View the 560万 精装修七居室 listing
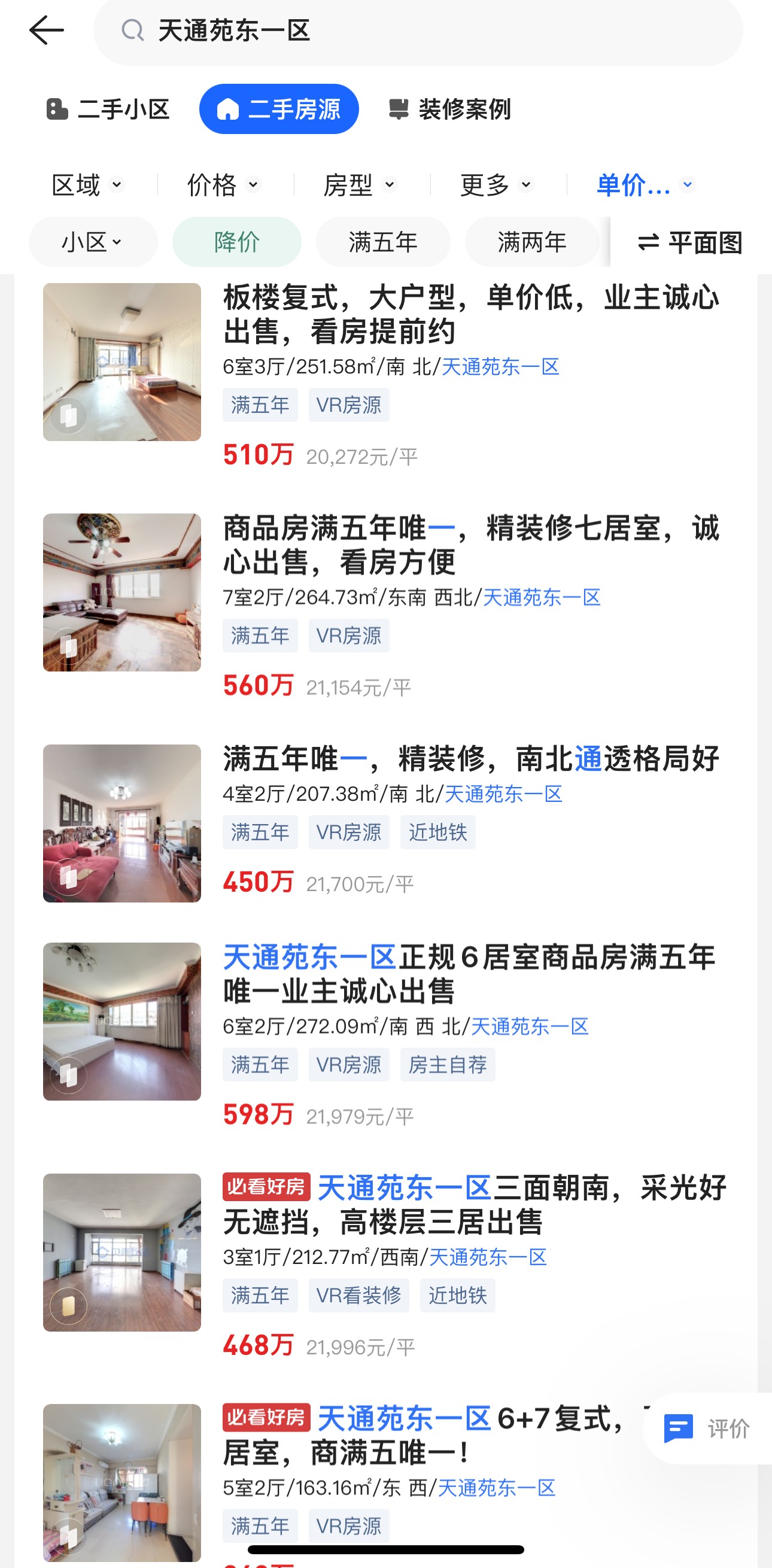The image size is (772, 1568). (470, 545)
